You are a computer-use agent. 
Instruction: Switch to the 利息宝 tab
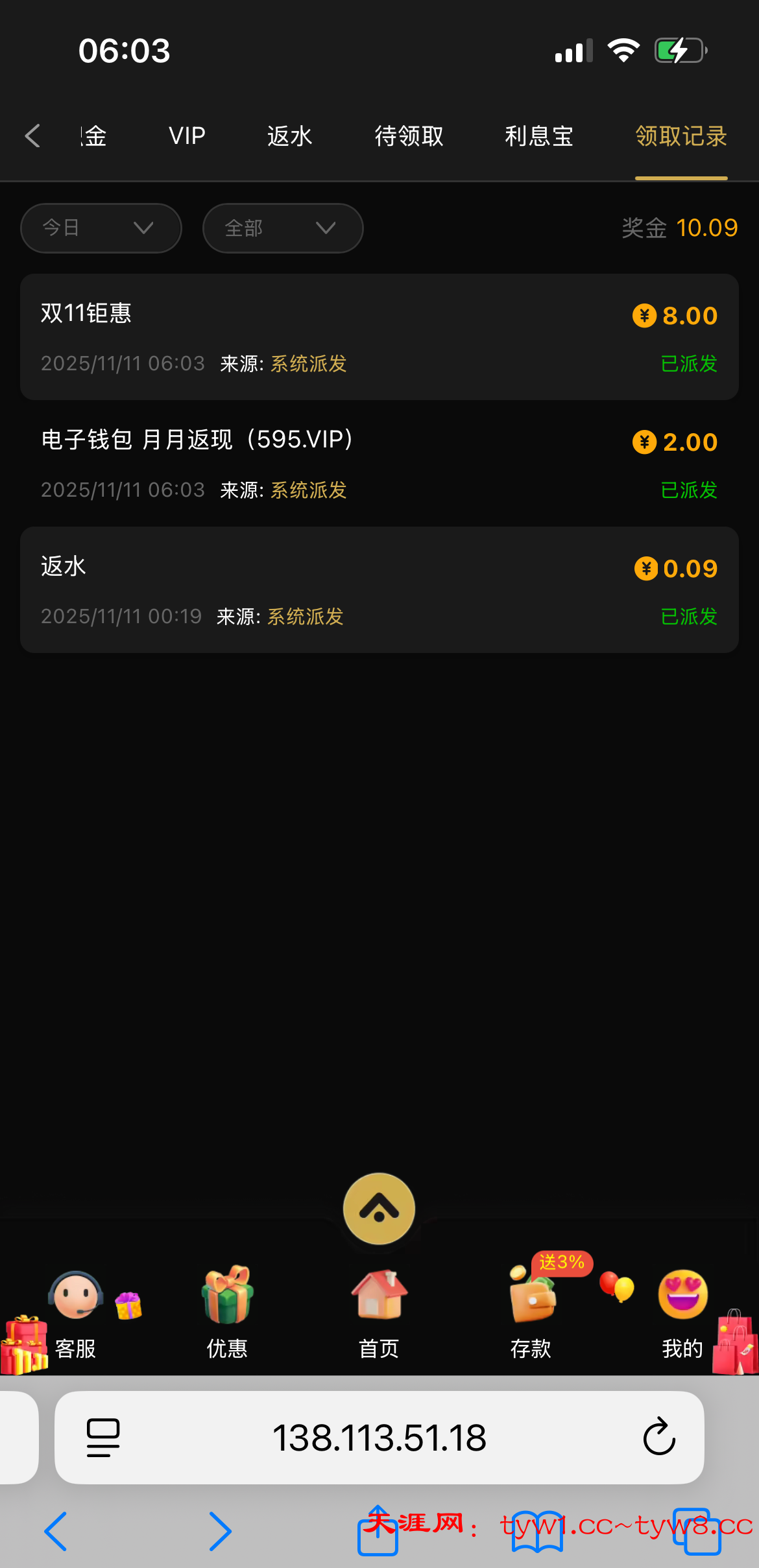[x=538, y=136]
